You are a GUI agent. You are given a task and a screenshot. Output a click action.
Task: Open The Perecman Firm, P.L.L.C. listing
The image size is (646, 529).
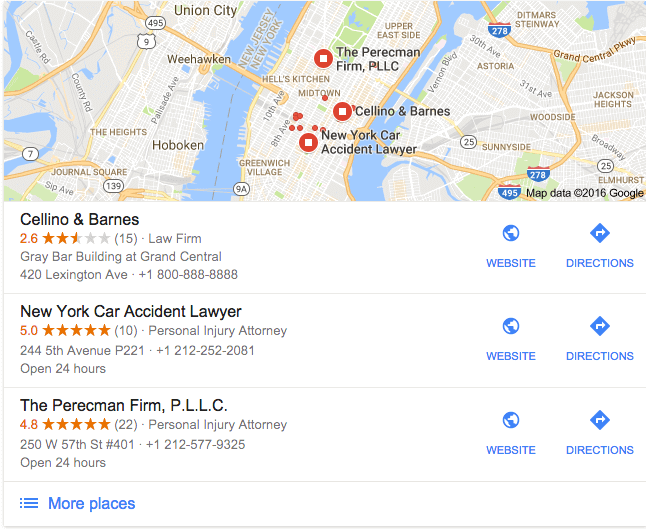124,405
